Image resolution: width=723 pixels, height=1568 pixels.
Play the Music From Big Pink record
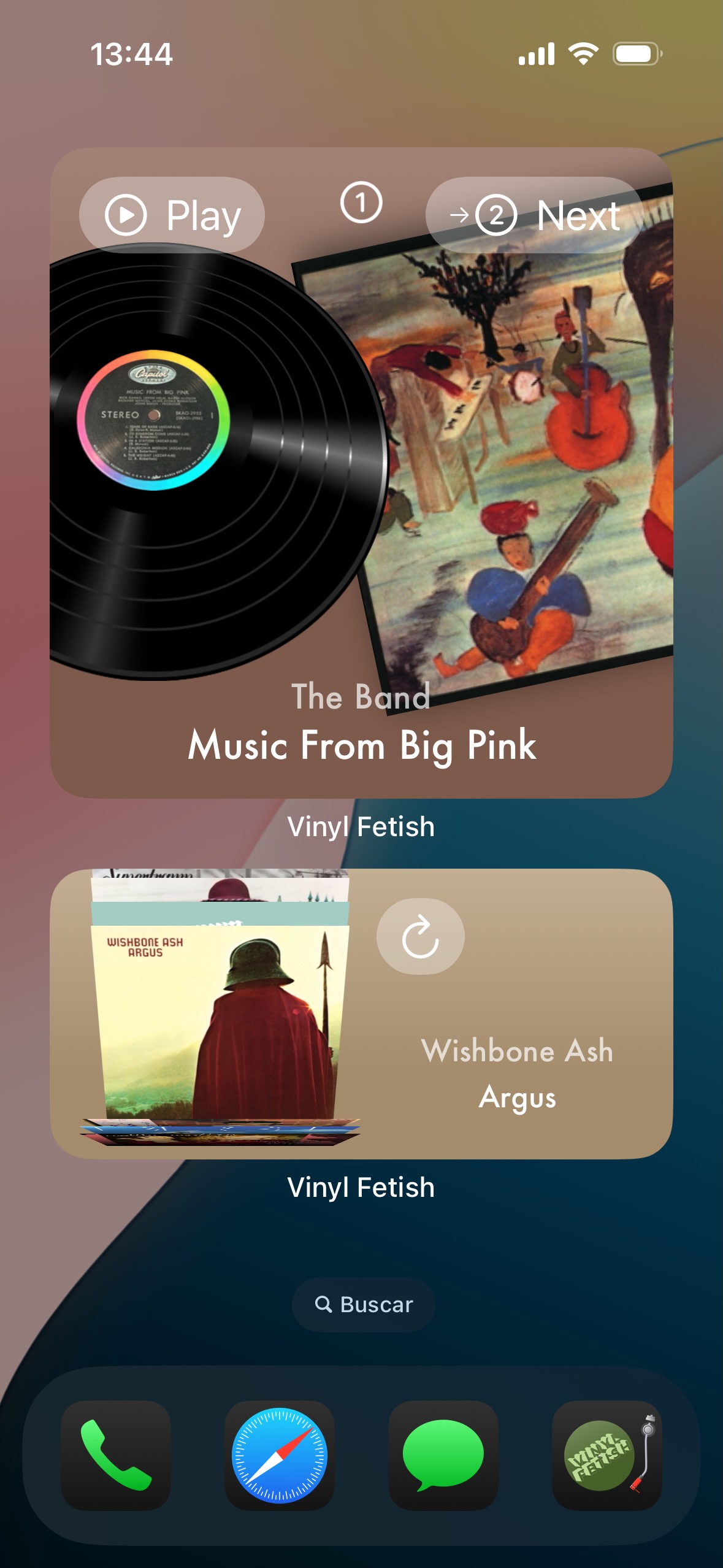click(172, 215)
